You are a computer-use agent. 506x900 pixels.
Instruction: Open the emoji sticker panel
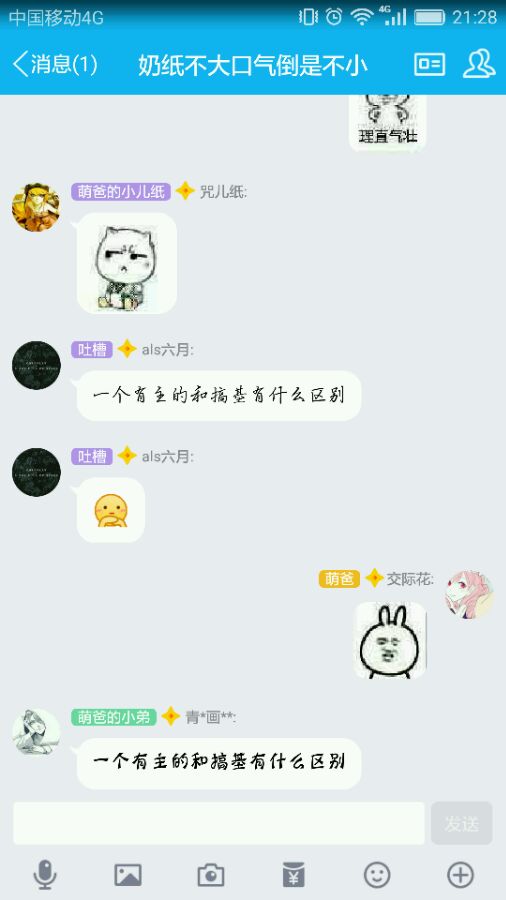[377, 875]
